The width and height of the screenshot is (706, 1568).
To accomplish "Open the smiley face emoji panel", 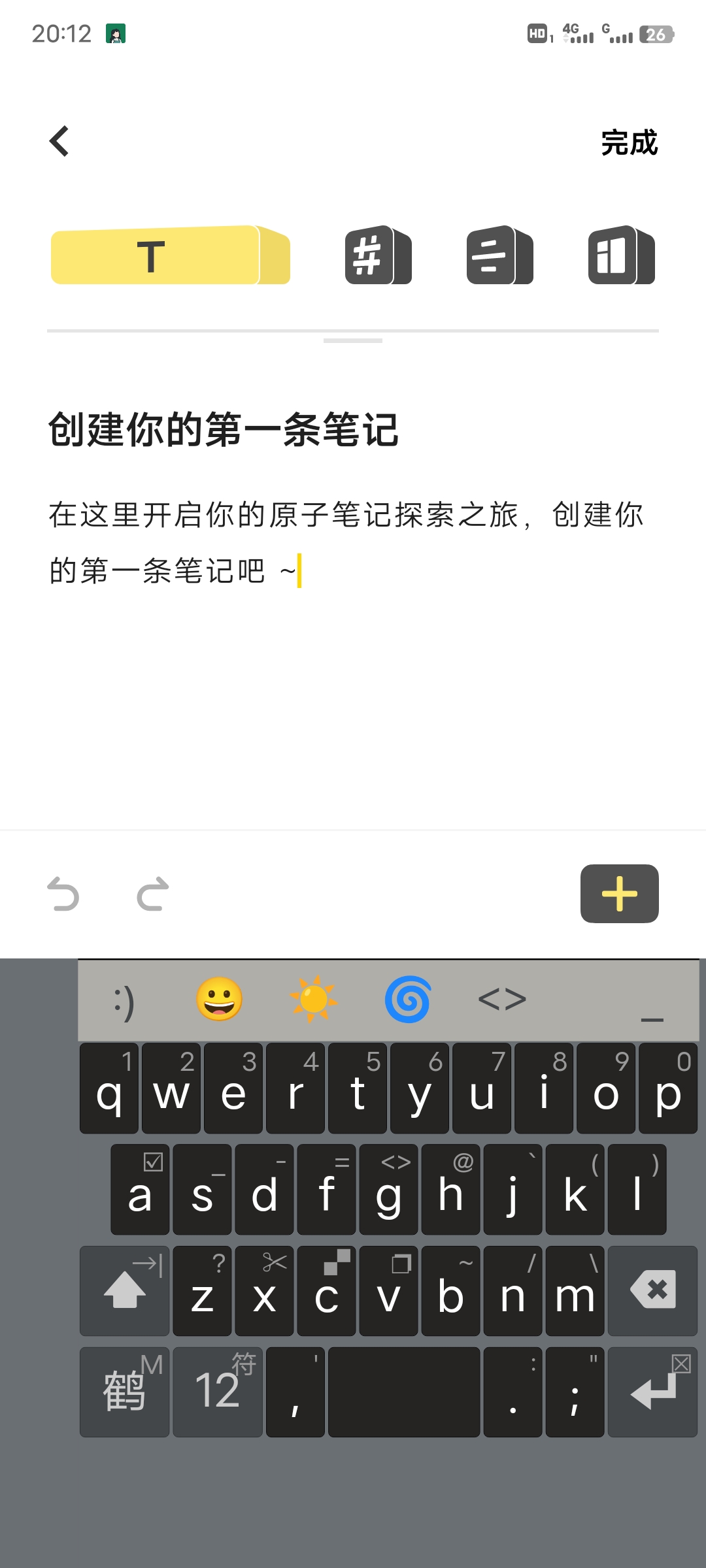I will [220, 1000].
